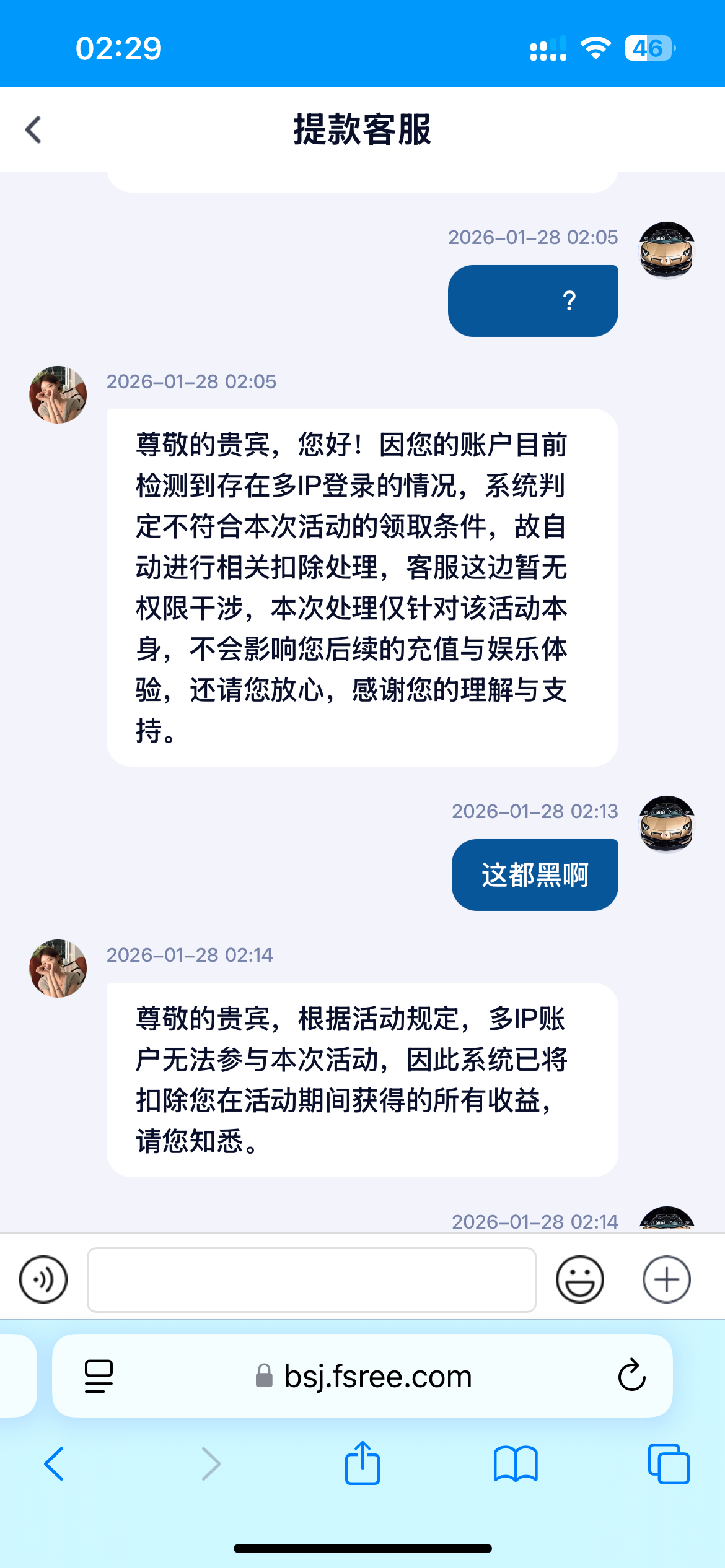
Task: Focus the chat message input field
Action: tap(311, 1279)
